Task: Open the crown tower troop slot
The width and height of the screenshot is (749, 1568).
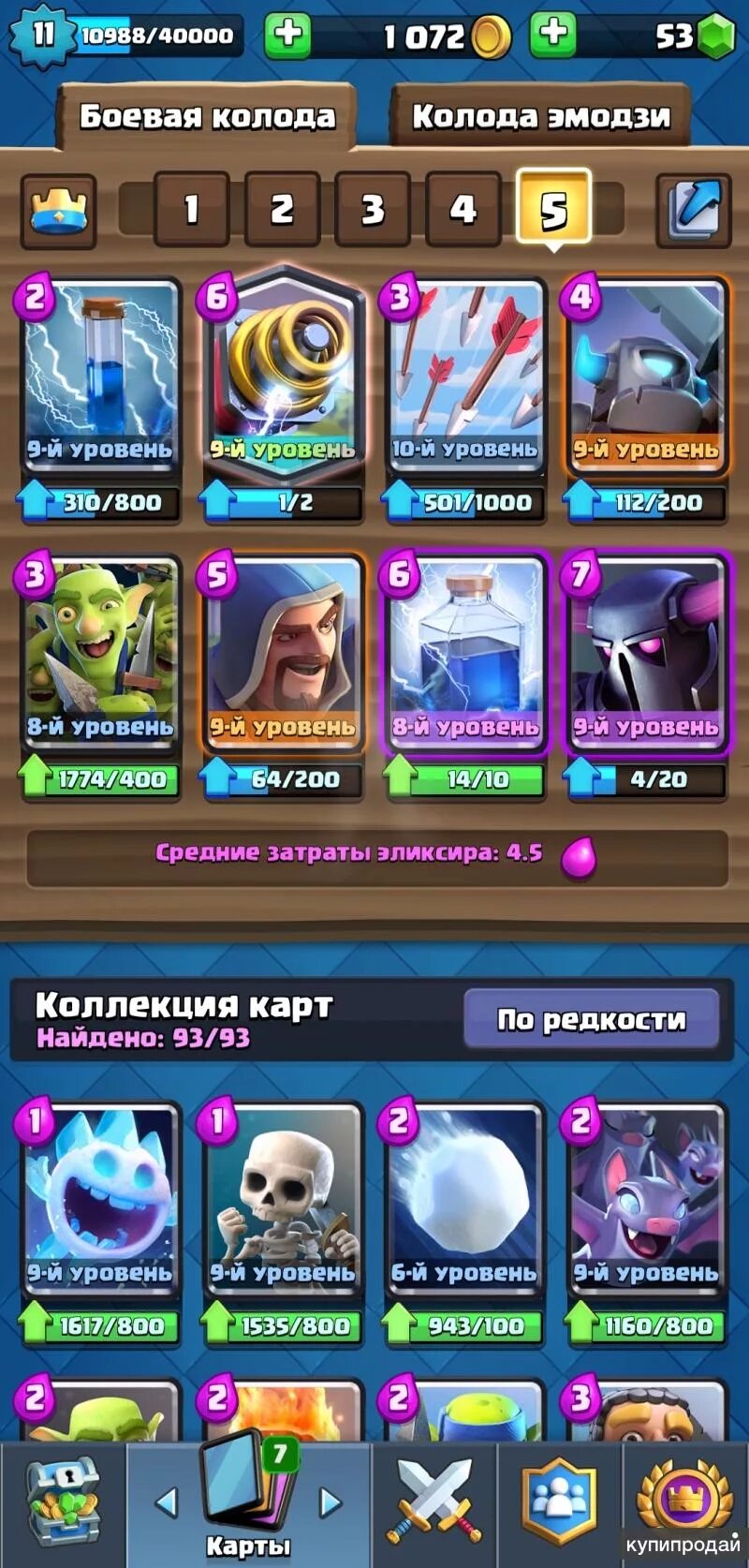Action: (x=58, y=210)
